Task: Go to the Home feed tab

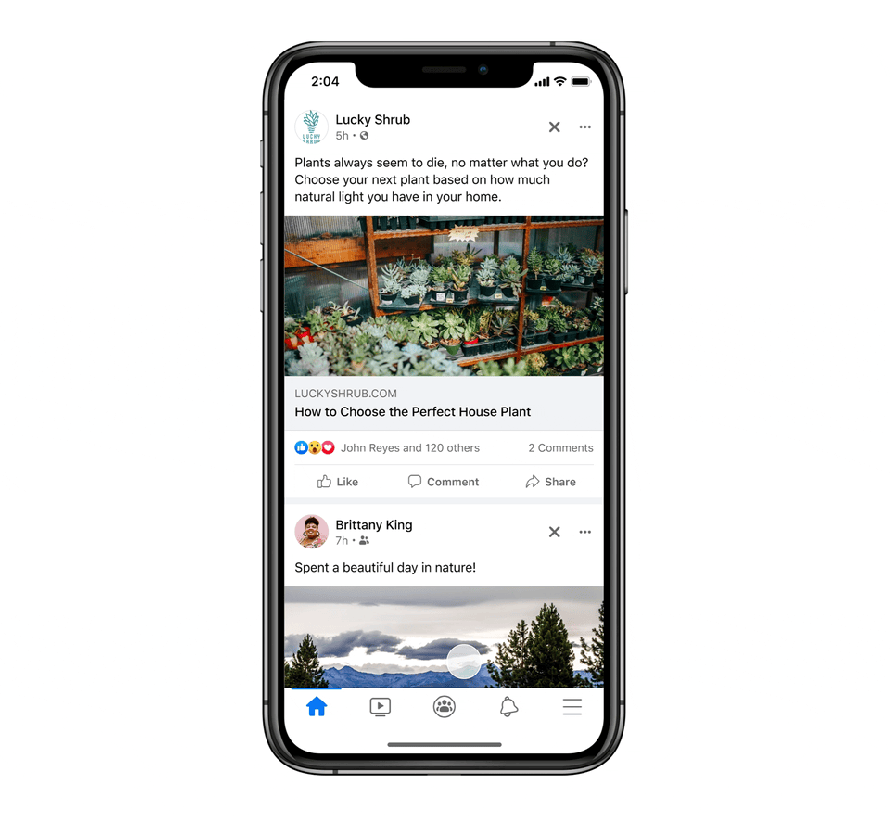Action: pyautogui.click(x=317, y=707)
